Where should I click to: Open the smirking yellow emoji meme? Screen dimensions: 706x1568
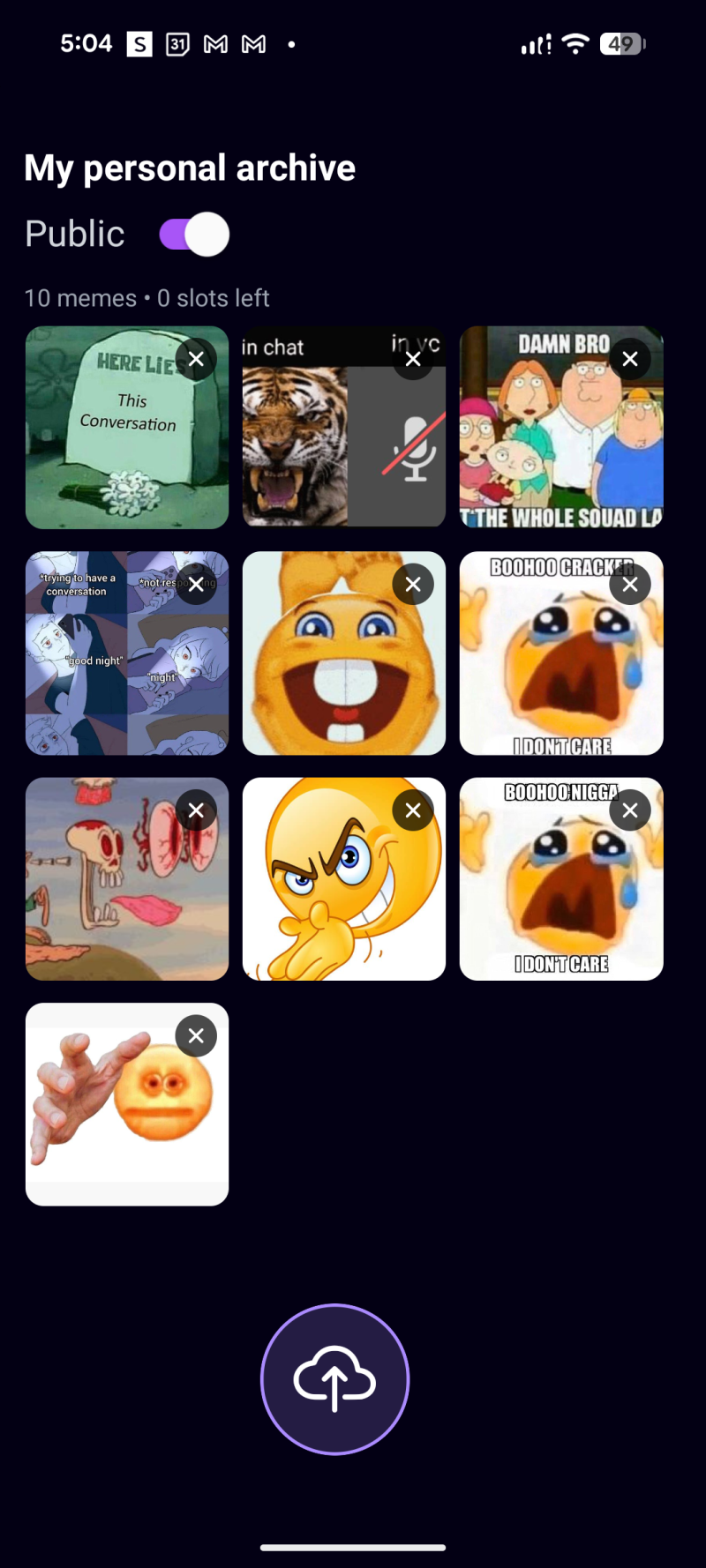click(x=335, y=891)
